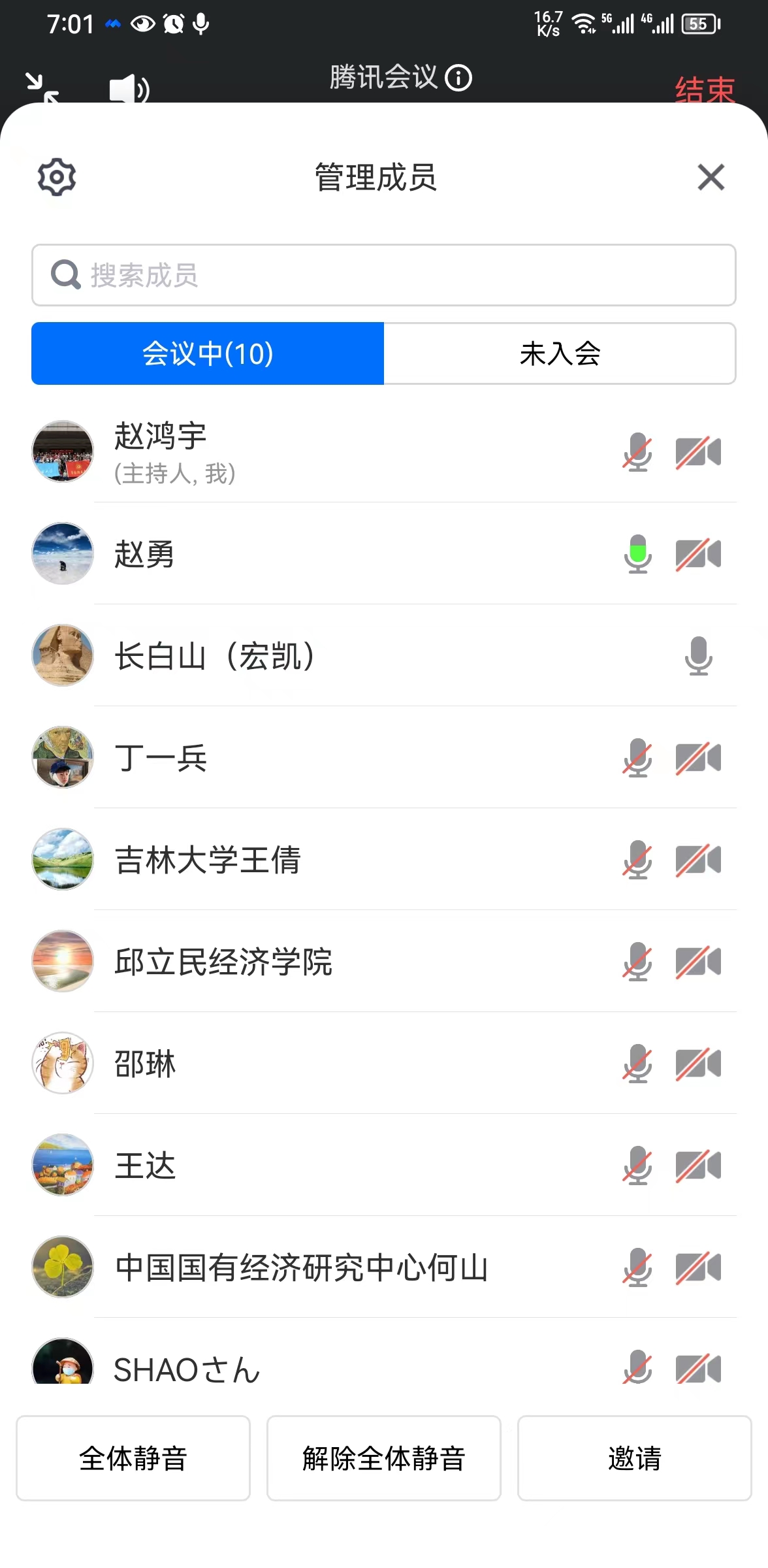This screenshot has width=768, height=1568.
Task: Invite members with 邀请 button
Action: coord(634,1458)
